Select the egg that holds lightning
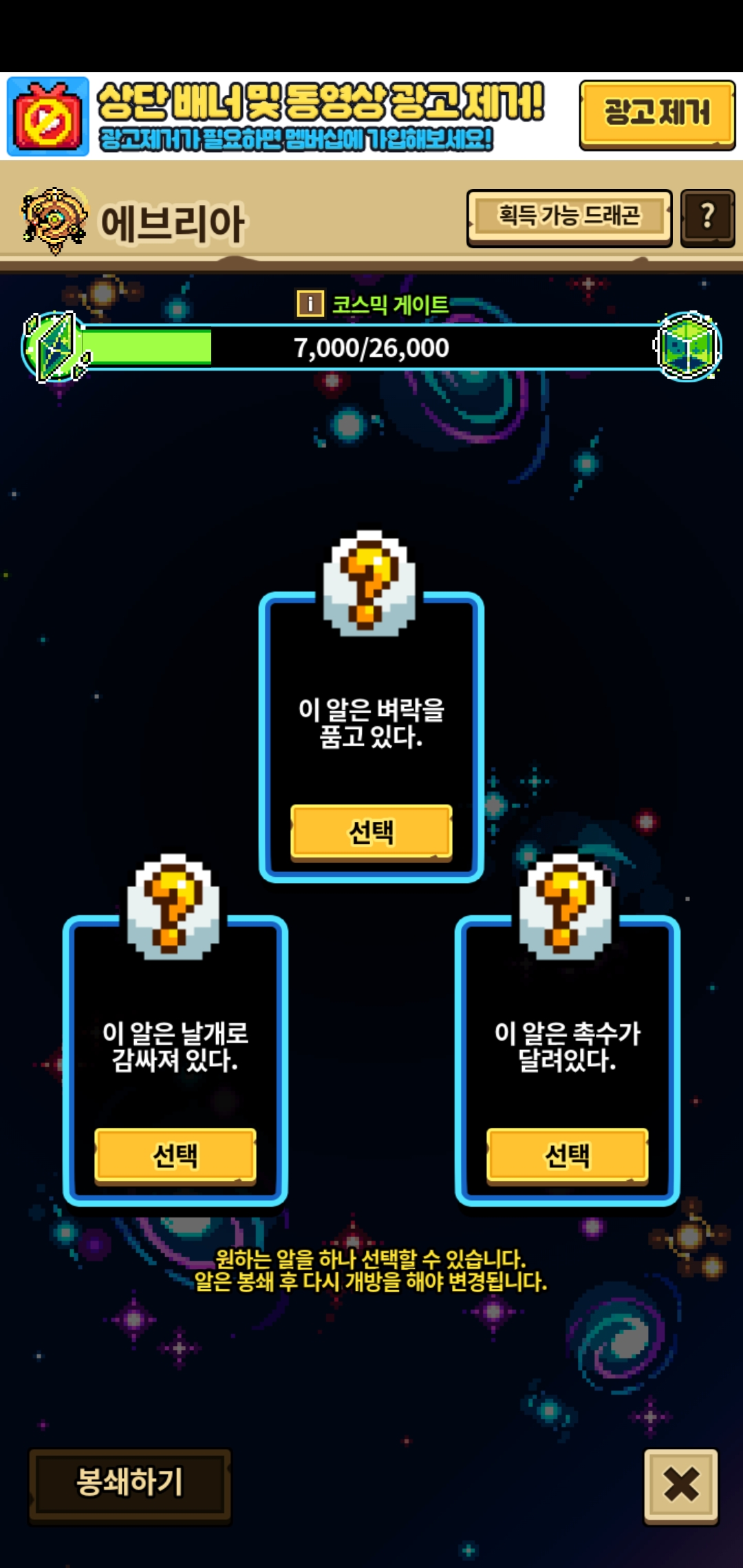This screenshot has height=1568, width=743. click(x=371, y=832)
